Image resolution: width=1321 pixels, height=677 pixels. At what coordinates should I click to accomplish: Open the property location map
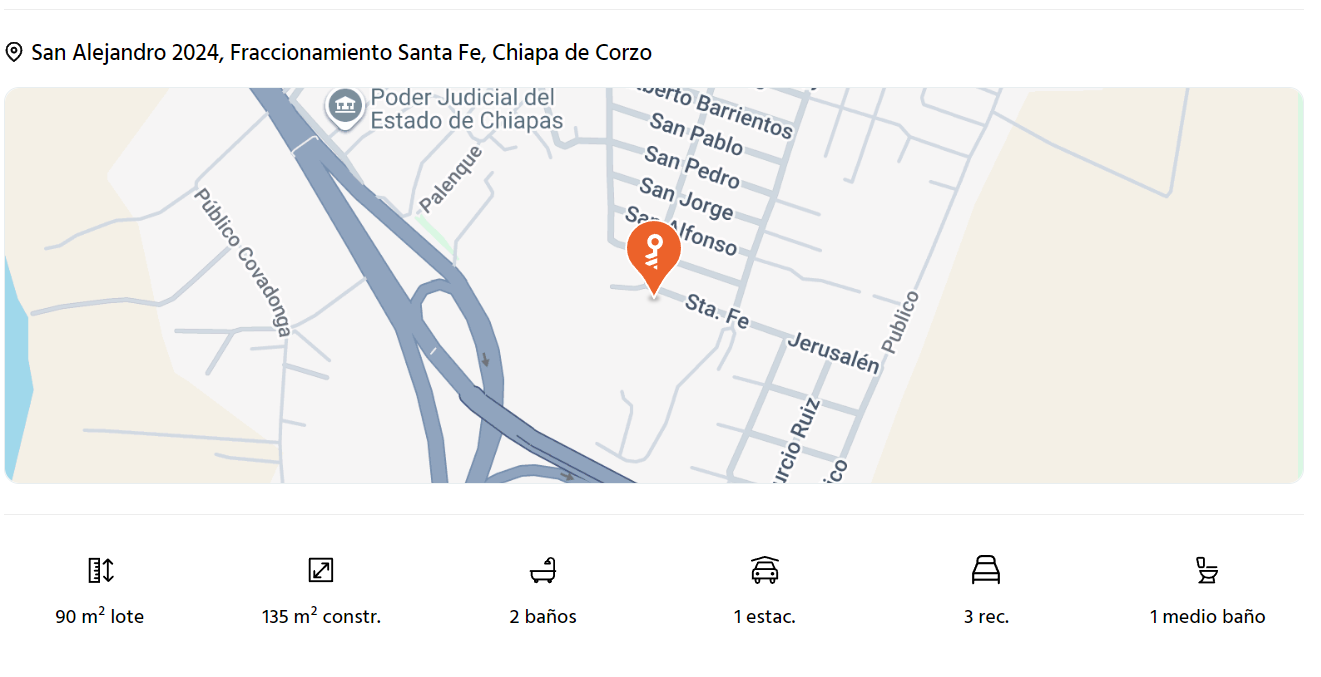click(x=654, y=285)
